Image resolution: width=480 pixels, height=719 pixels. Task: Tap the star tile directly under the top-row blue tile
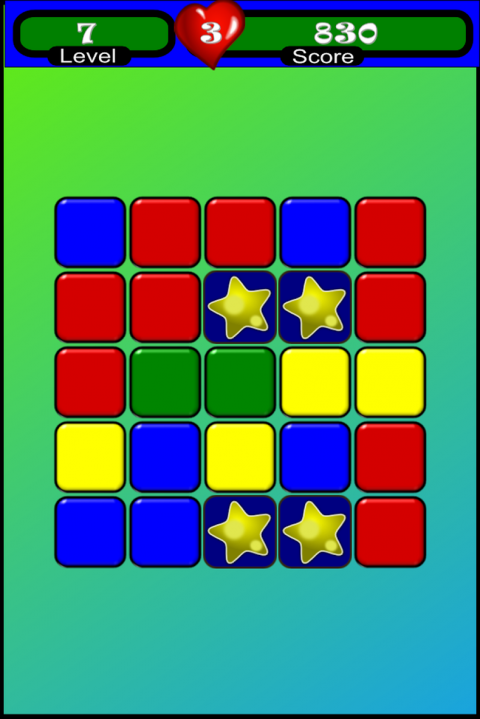315,307
